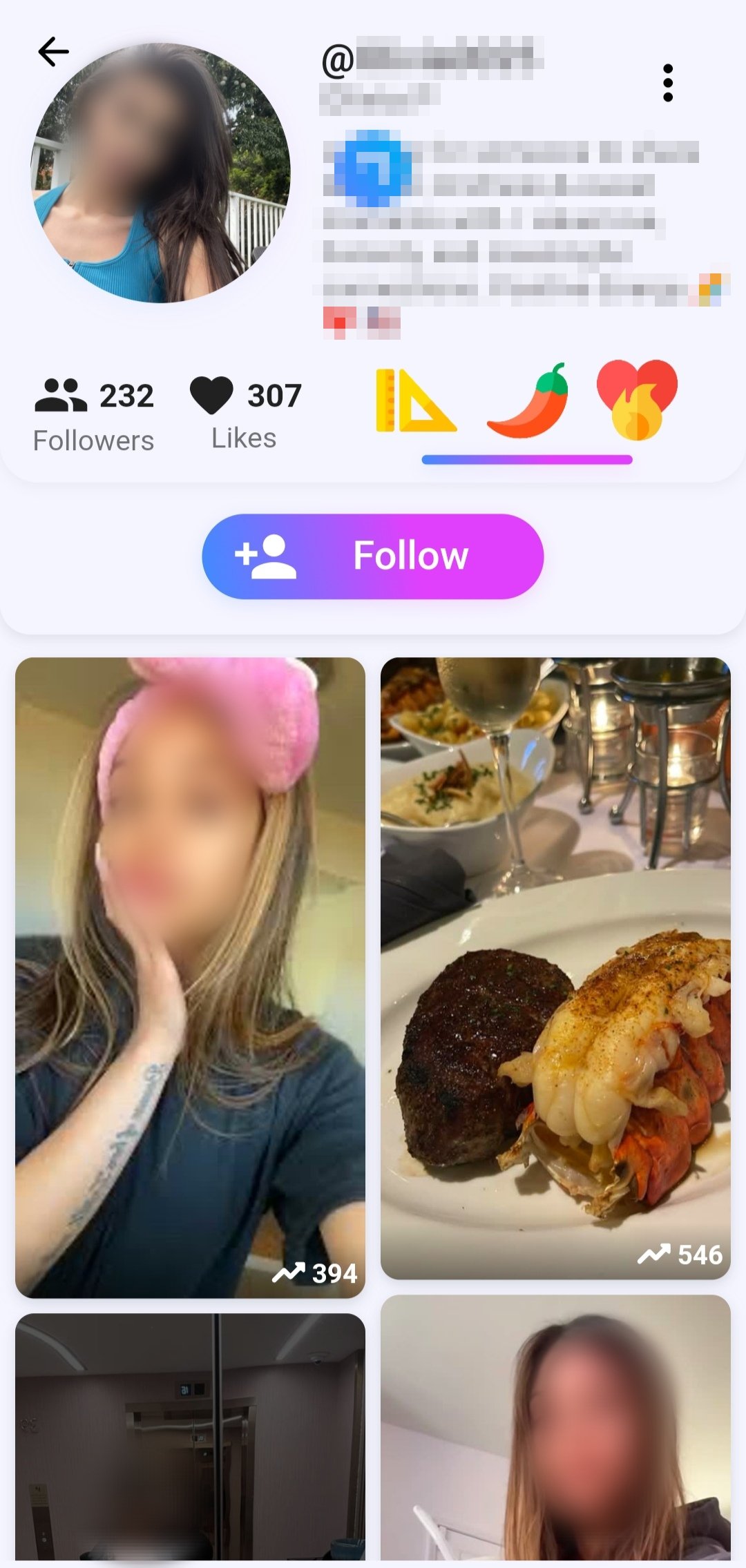Open the dark elevator hallway post

point(190,1440)
